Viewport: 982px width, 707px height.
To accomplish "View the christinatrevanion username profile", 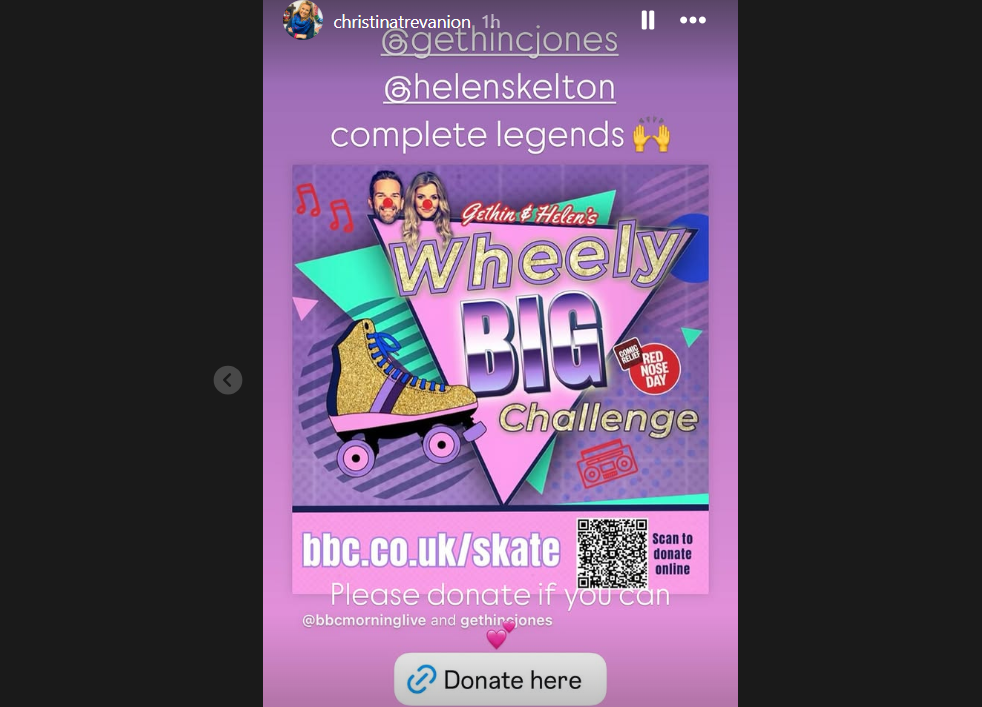I will pyautogui.click(x=402, y=21).
